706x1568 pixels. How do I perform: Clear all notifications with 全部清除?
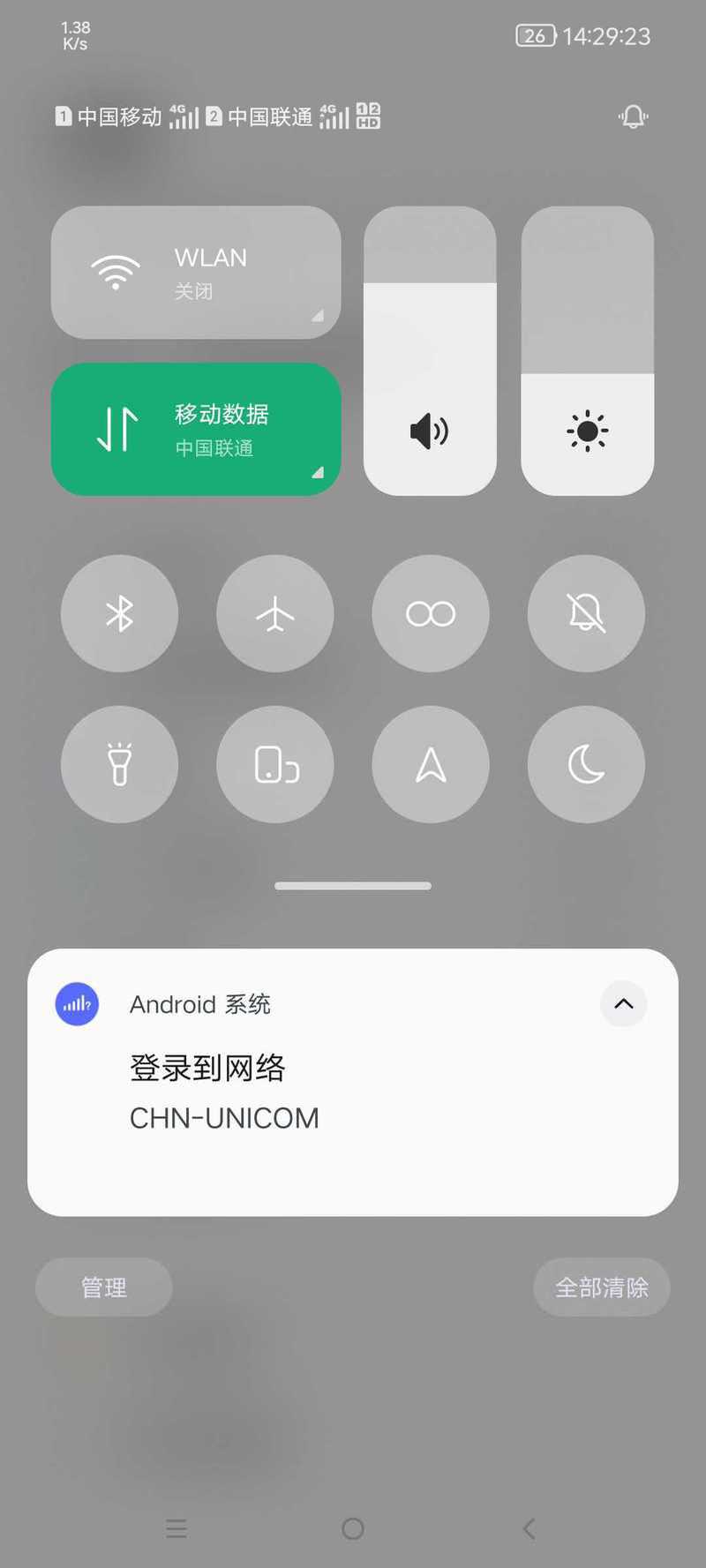(x=601, y=1287)
